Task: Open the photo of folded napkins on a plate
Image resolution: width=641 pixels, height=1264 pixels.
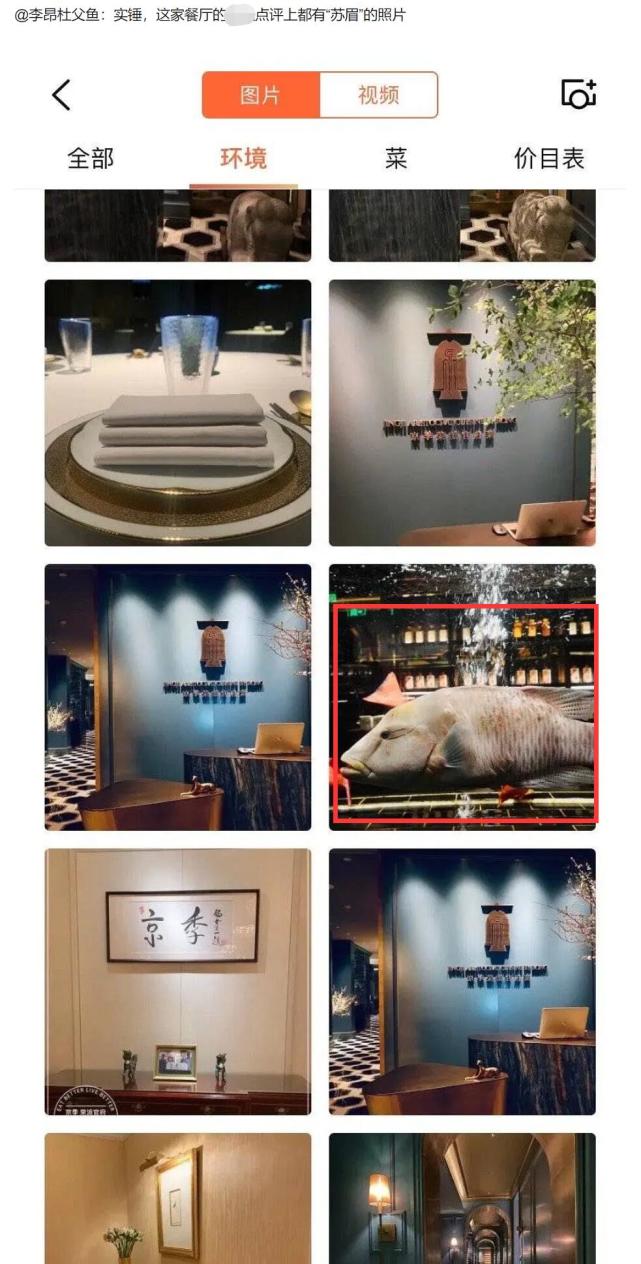Action: (x=178, y=412)
